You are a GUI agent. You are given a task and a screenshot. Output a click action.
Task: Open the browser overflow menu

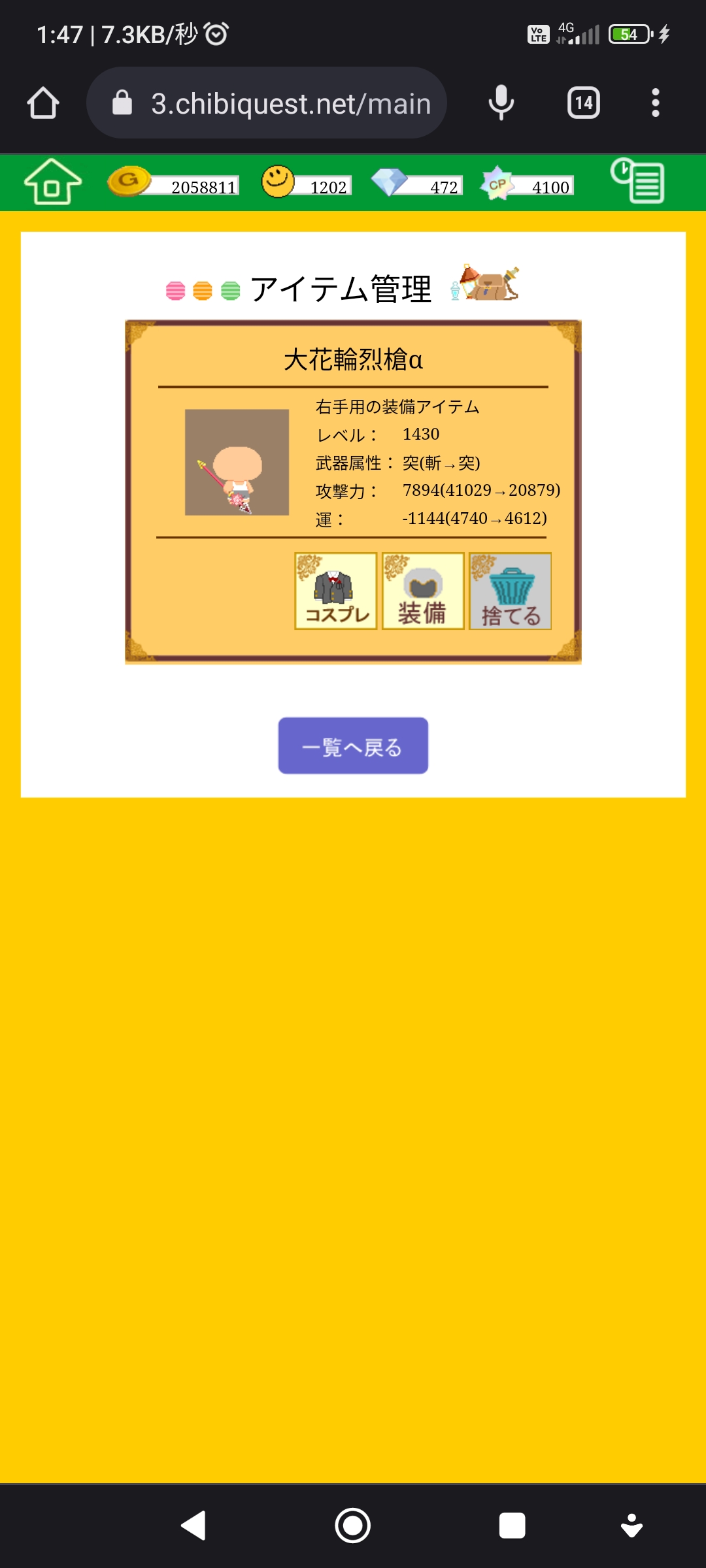coord(655,103)
